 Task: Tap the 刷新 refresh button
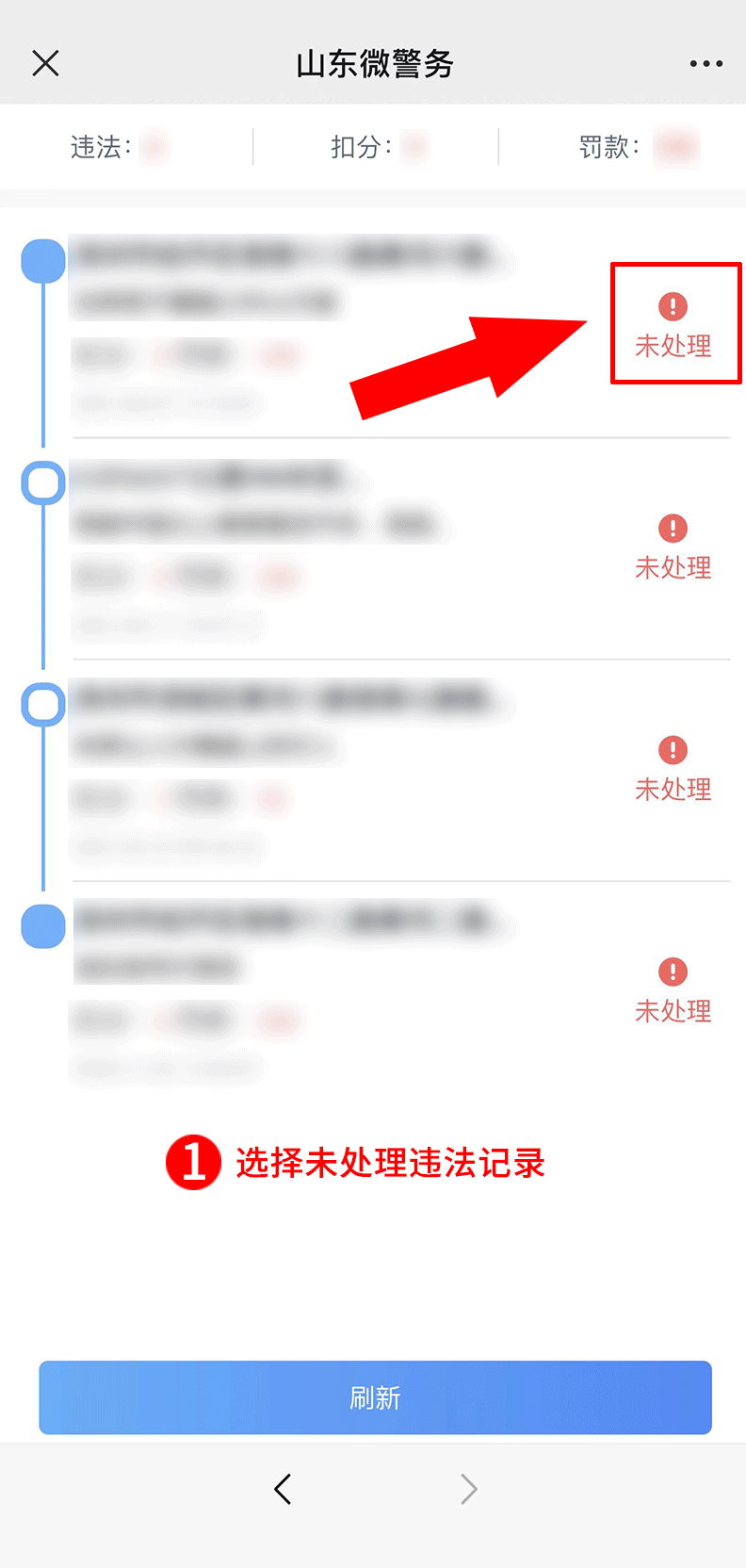point(375,1397)
